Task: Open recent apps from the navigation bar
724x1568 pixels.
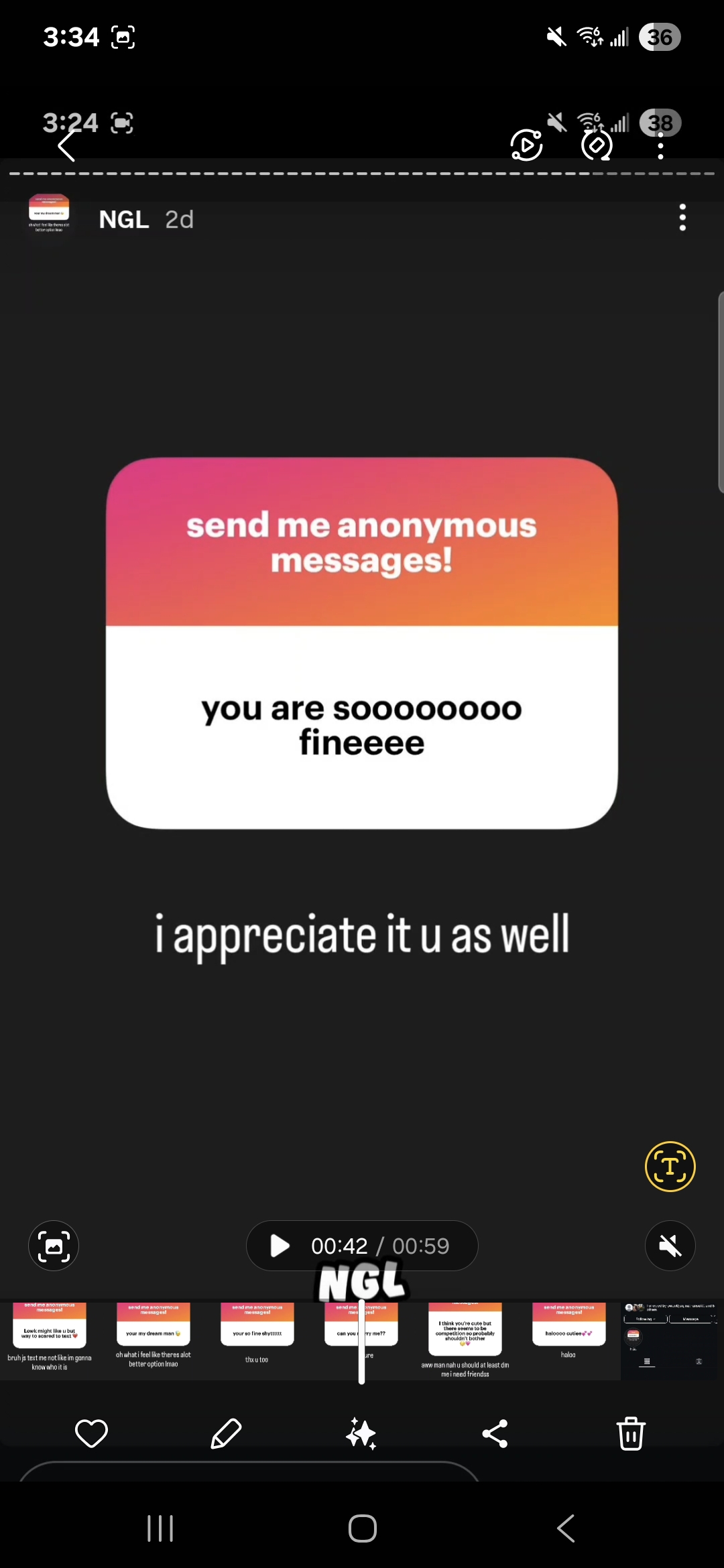Action: (160, 1528)
